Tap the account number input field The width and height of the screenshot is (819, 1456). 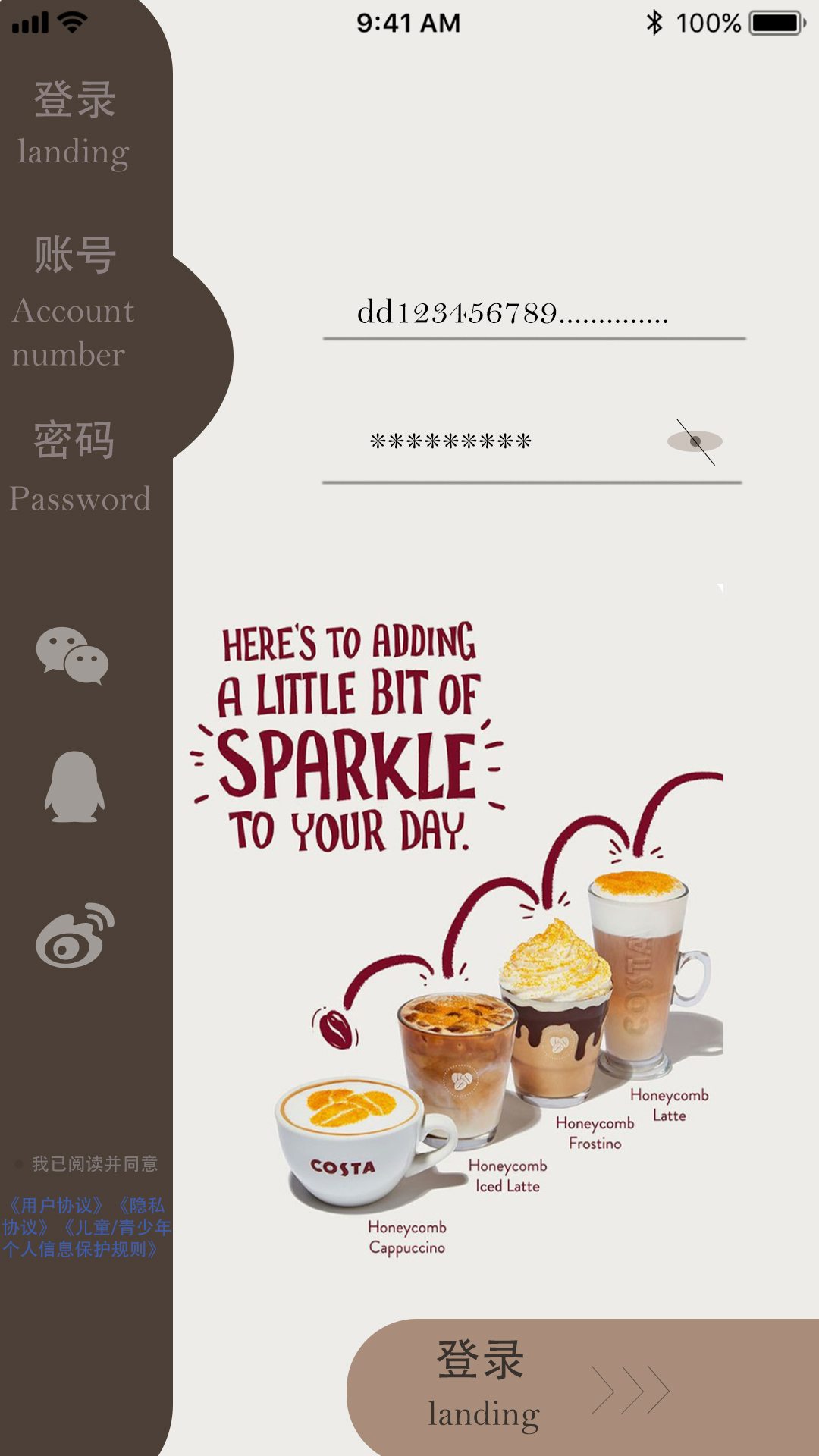pos(535,314)
